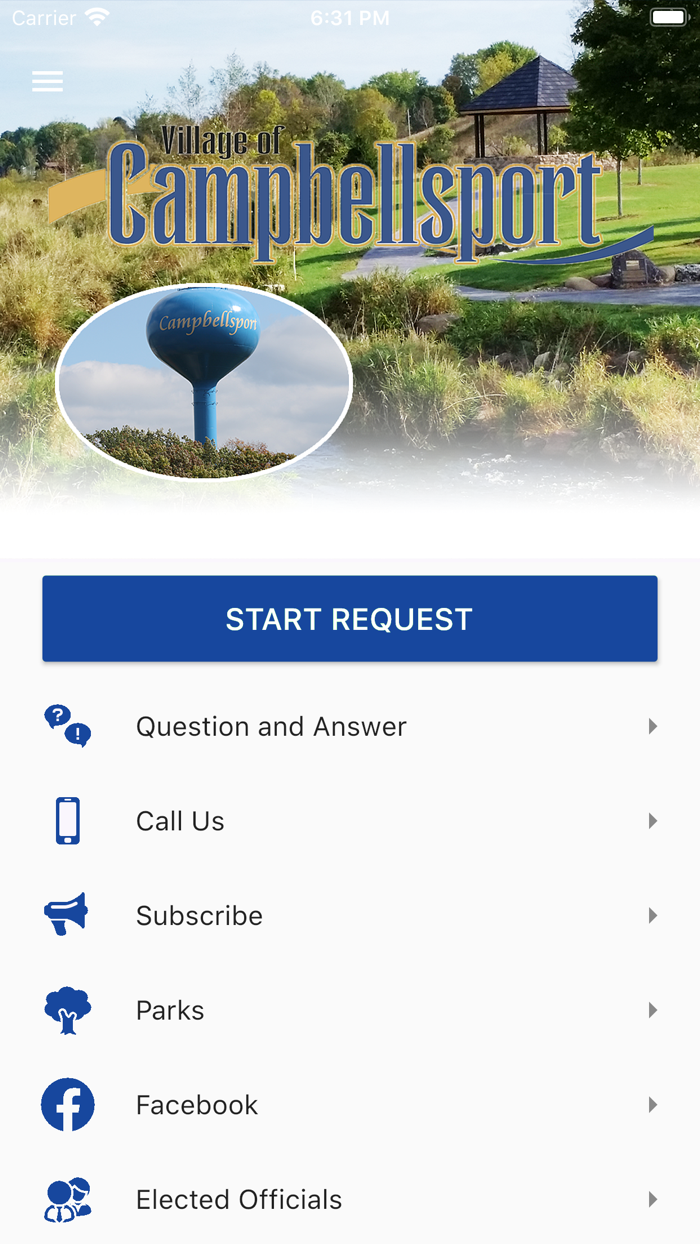Open the Question and Answer row

350,726
